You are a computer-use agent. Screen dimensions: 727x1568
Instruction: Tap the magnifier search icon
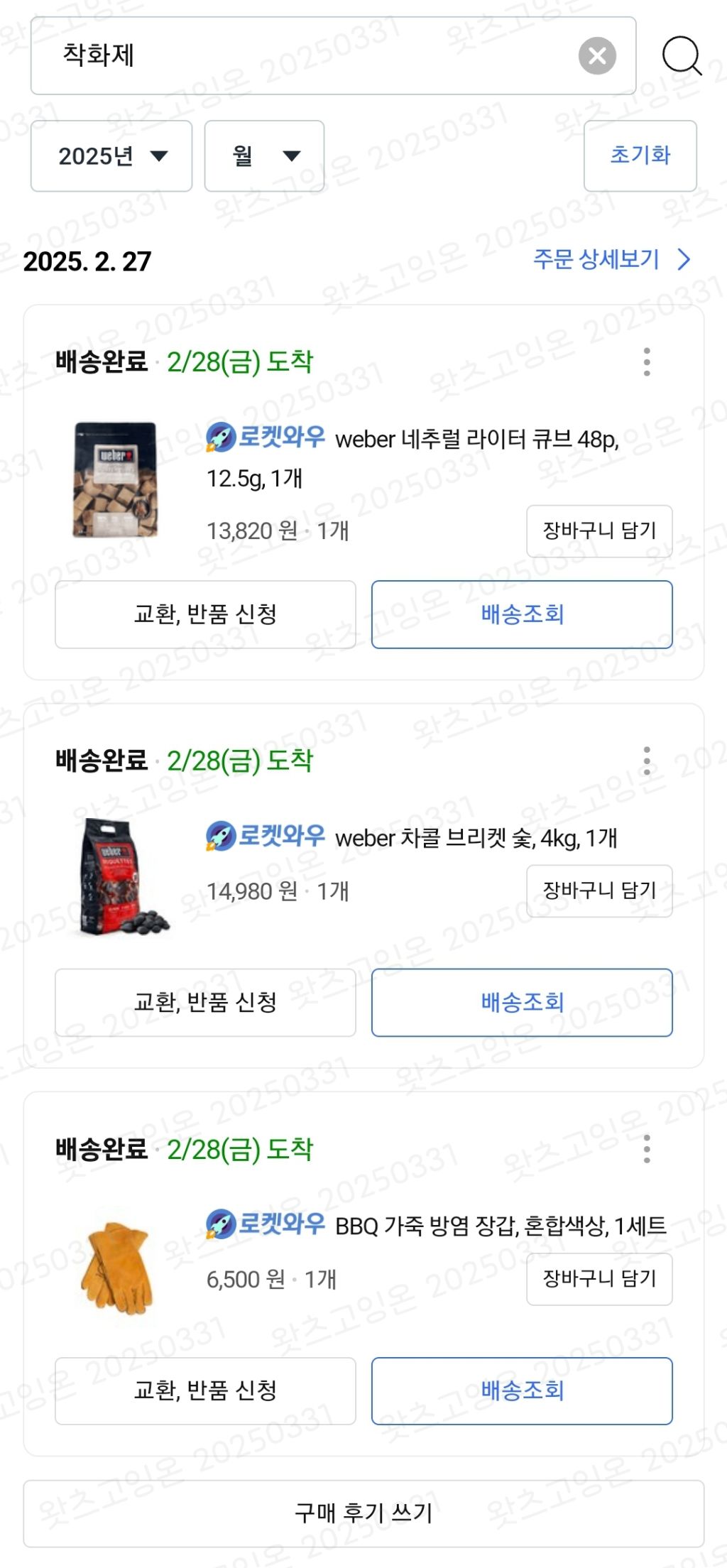[682, 55]
